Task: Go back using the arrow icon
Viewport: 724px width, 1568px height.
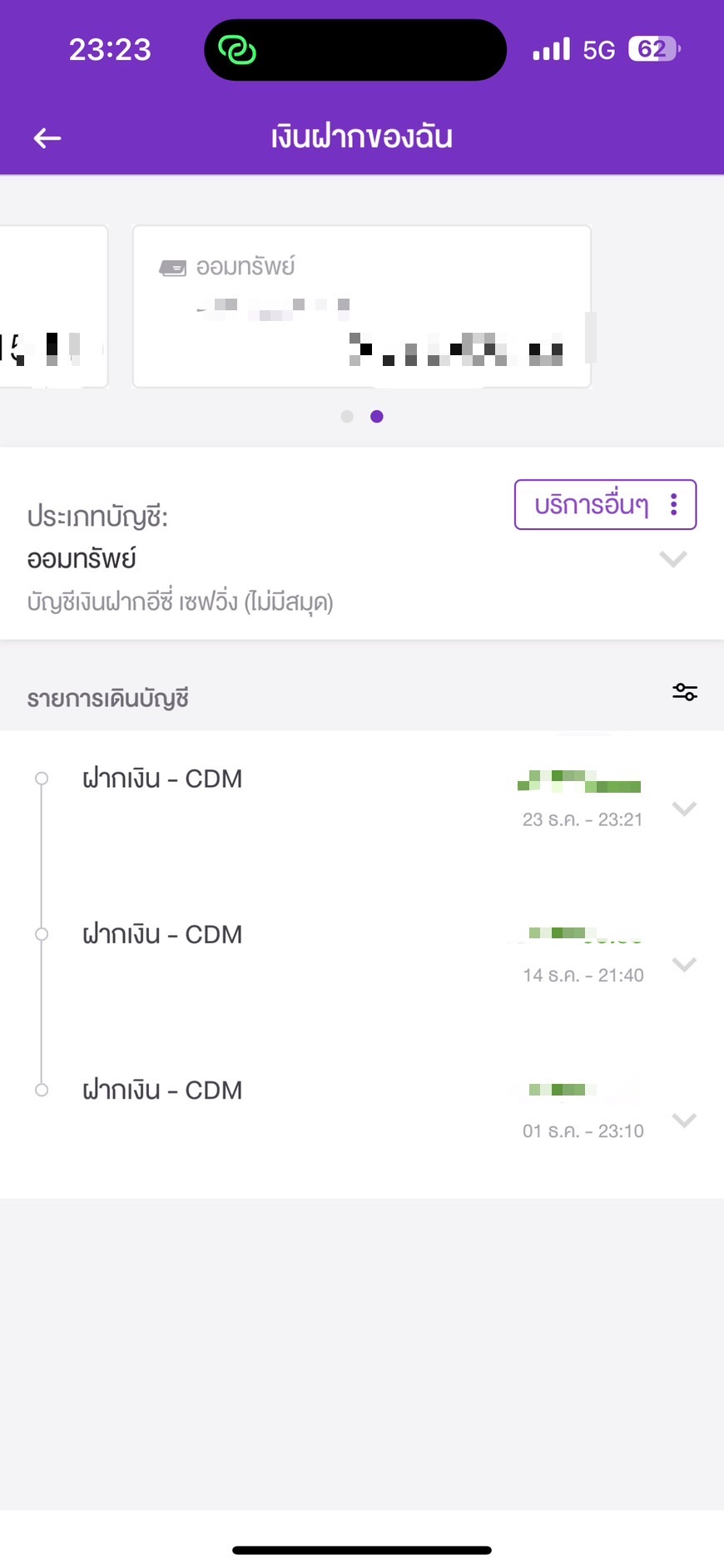Action: pos(47,138)
